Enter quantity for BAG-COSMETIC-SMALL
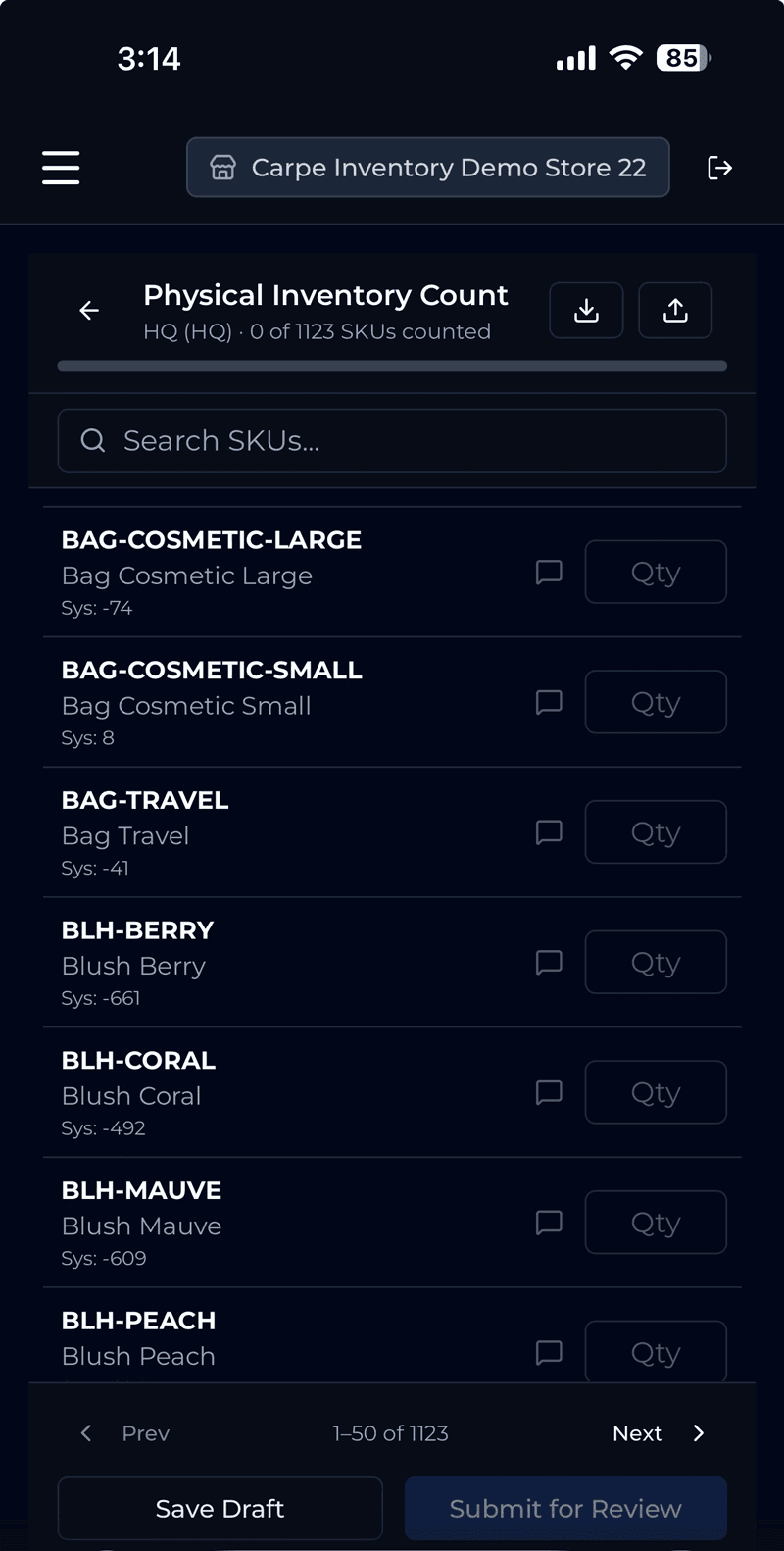The height and width of the screenshot is (1551, 784). pyautogui.click(x=656, y=702)
